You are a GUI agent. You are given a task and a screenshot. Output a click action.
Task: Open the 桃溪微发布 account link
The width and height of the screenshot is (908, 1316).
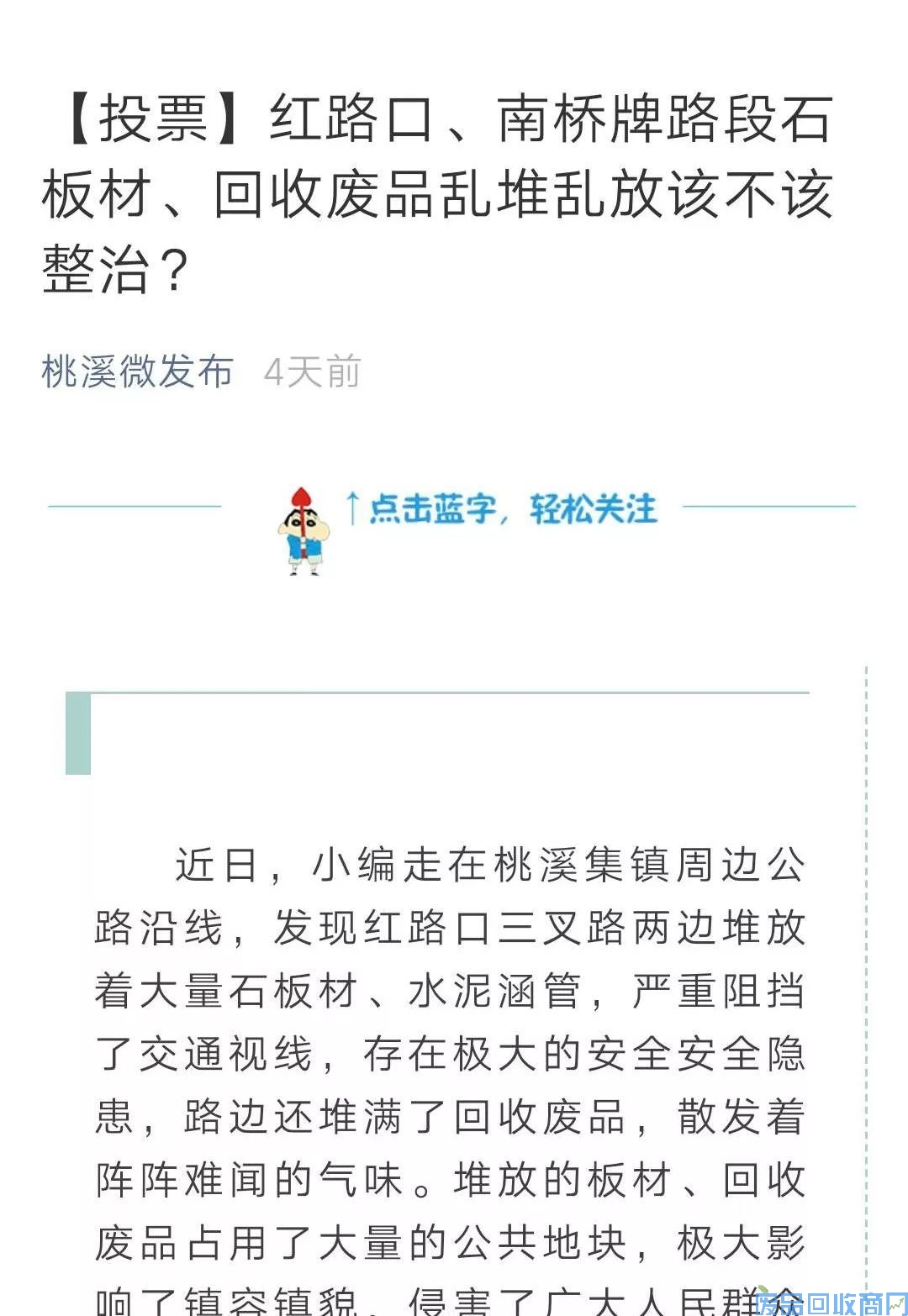(x=137, y=371)
